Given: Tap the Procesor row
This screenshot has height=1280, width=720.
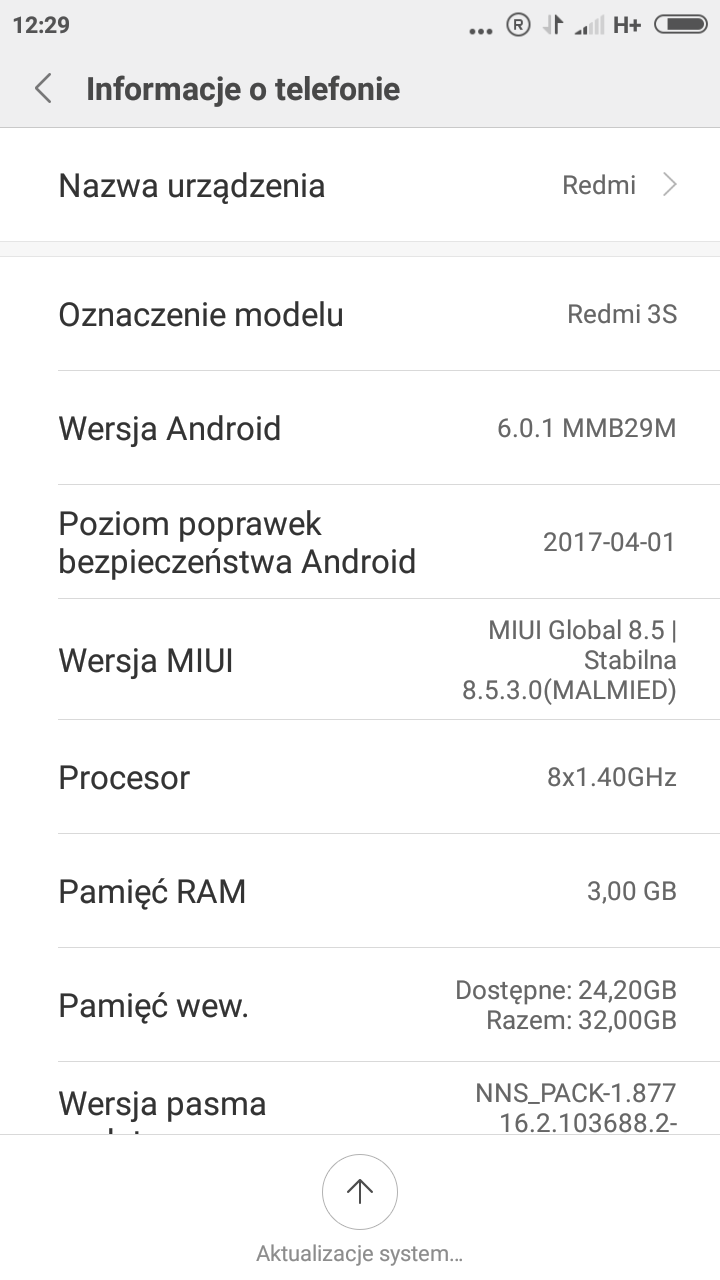Looking at the screenshot, I should pyautogui.click(x=360, y=778).
